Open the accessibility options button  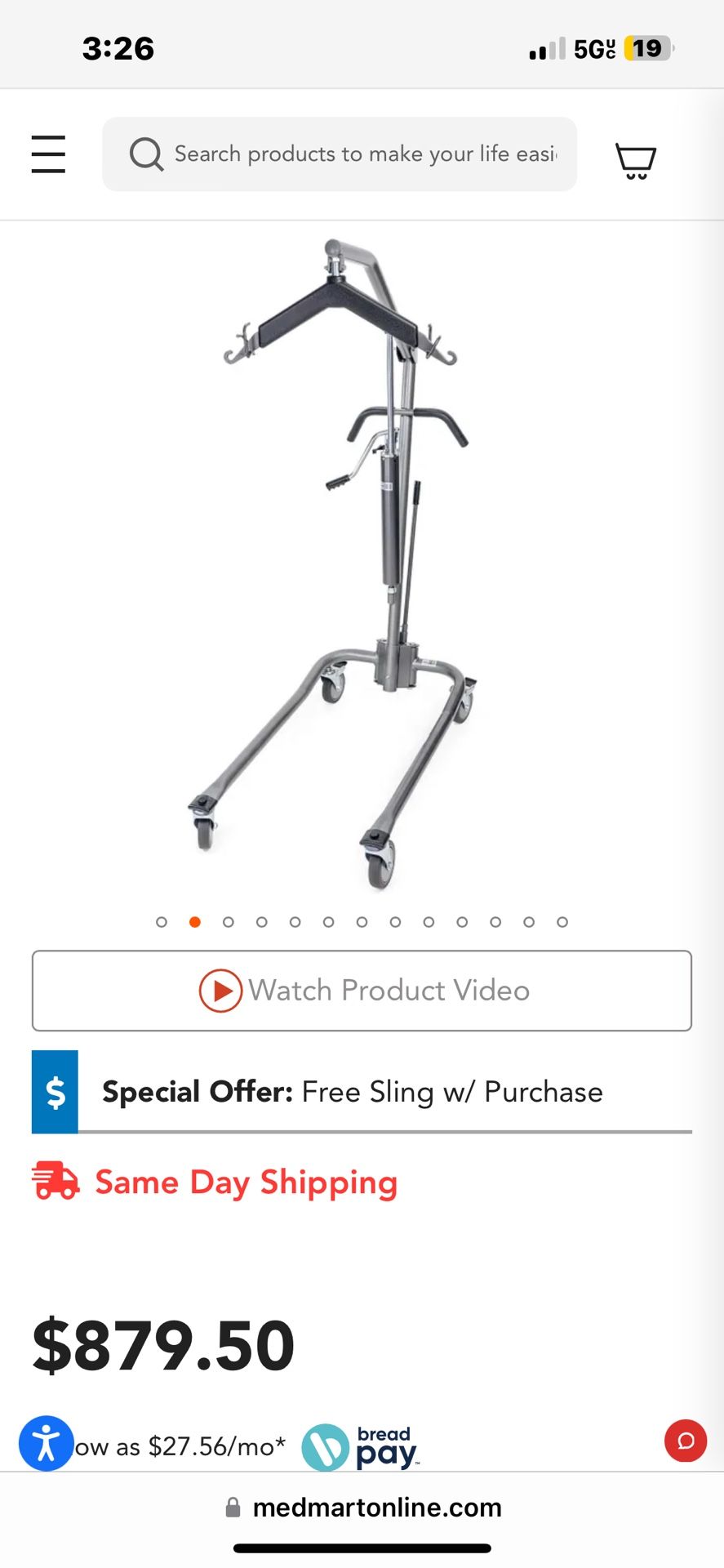(x=47, y=1443)
